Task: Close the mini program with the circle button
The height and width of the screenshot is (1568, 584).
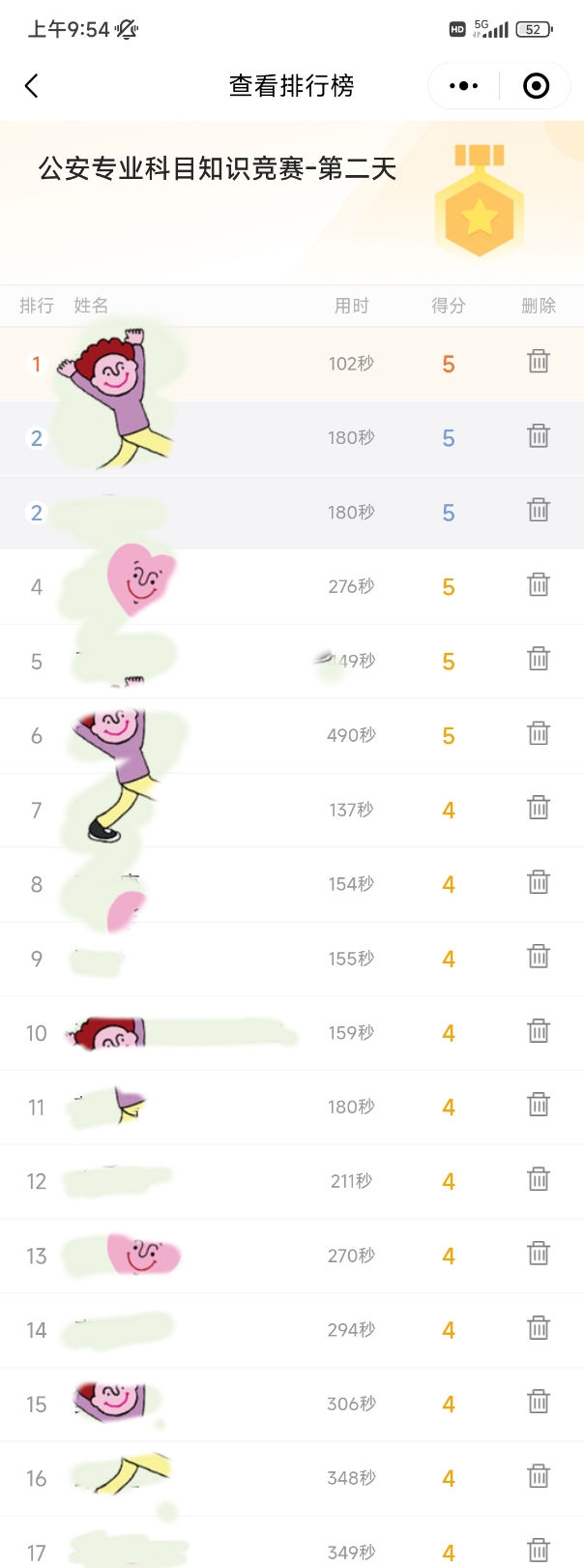Action: [536, 86]
